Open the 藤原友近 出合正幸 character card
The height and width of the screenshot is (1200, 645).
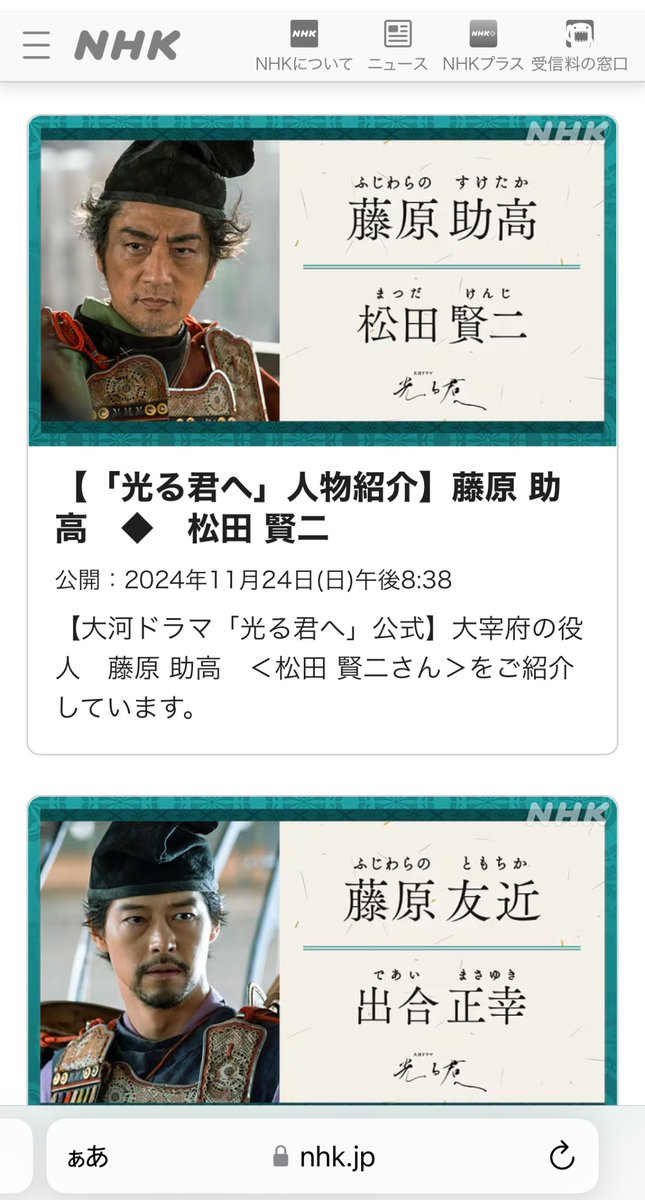coord(322,950)
